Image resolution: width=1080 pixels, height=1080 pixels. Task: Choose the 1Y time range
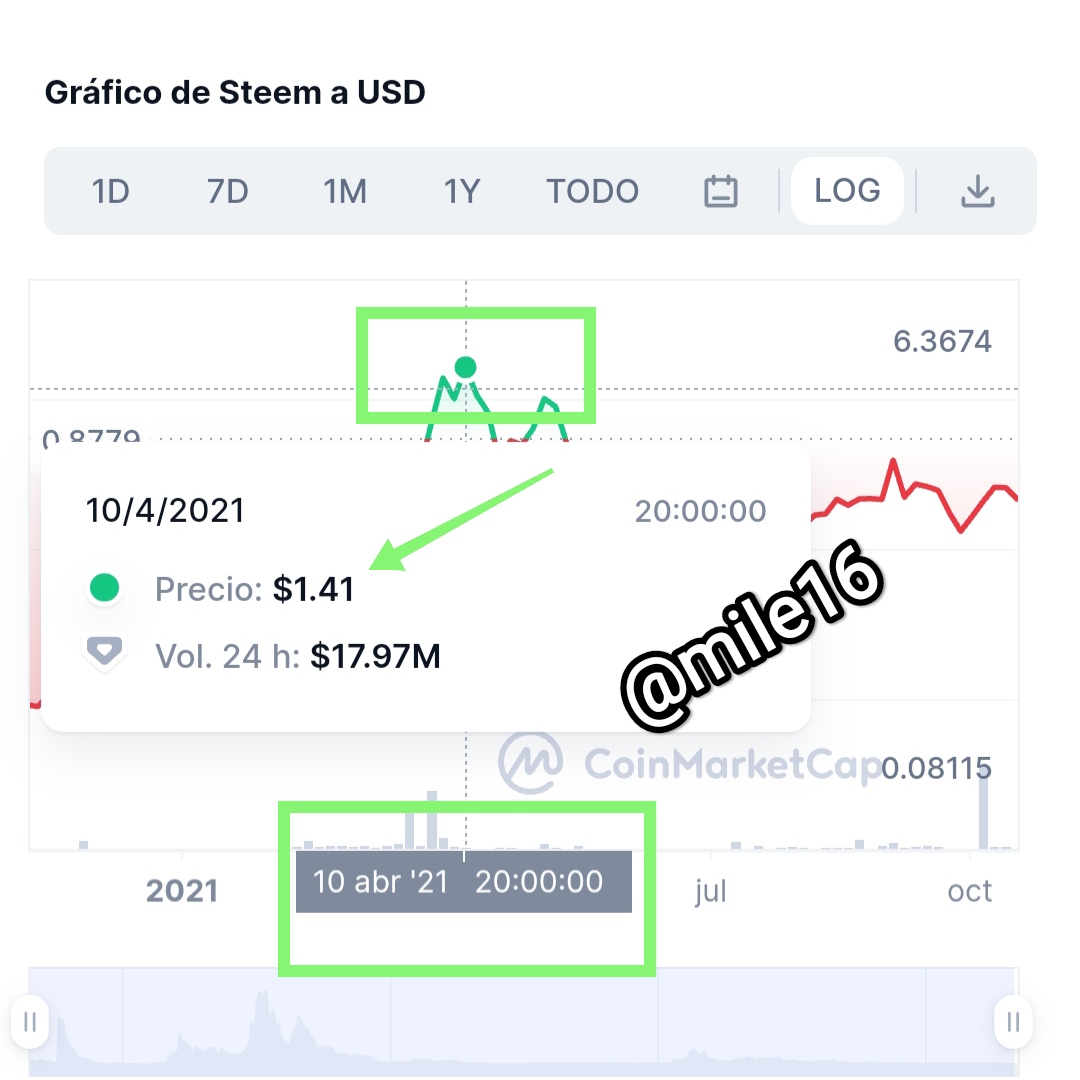point(462,191)
